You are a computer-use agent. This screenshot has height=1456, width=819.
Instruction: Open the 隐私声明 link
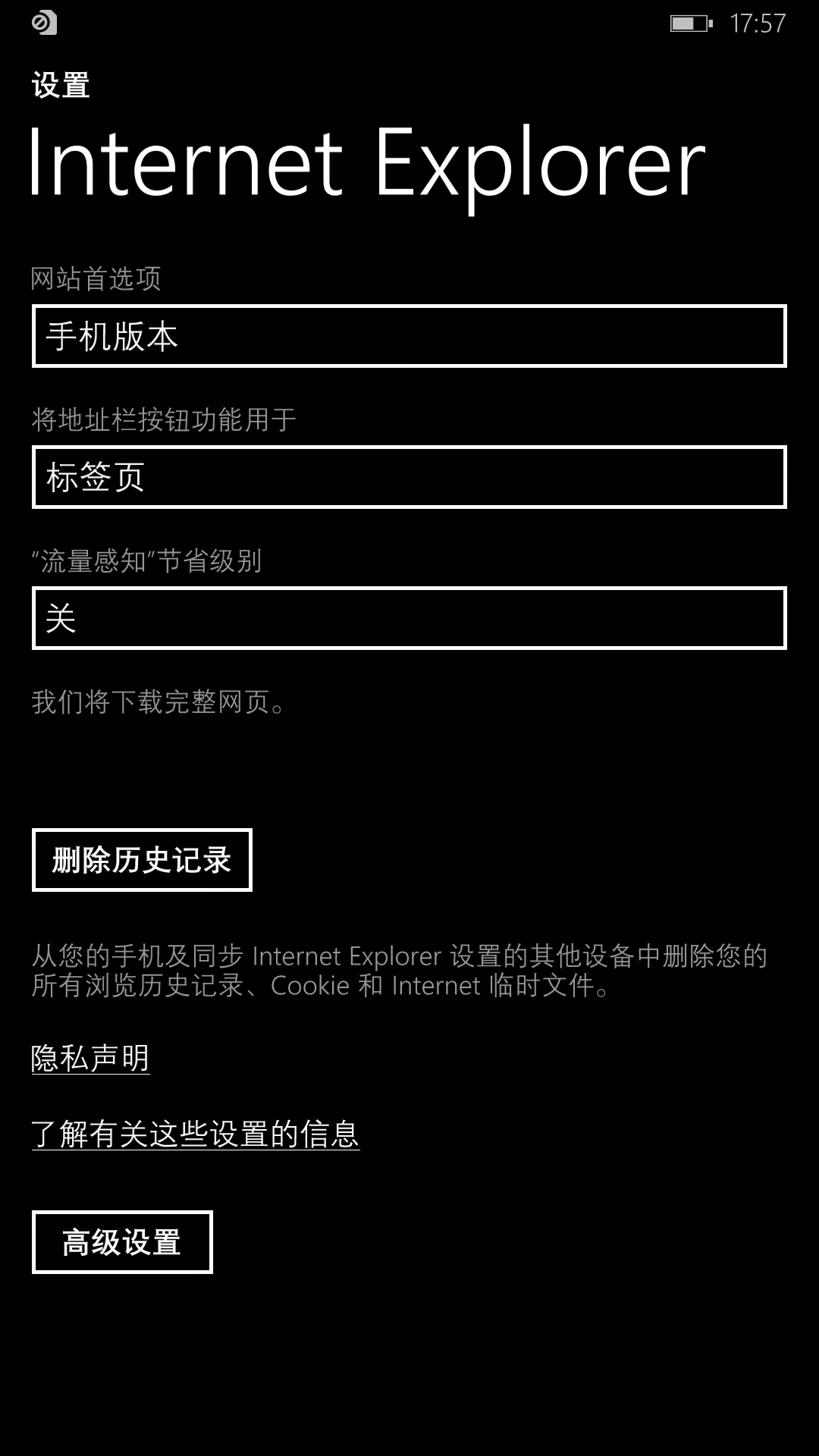pos(90,1058)
